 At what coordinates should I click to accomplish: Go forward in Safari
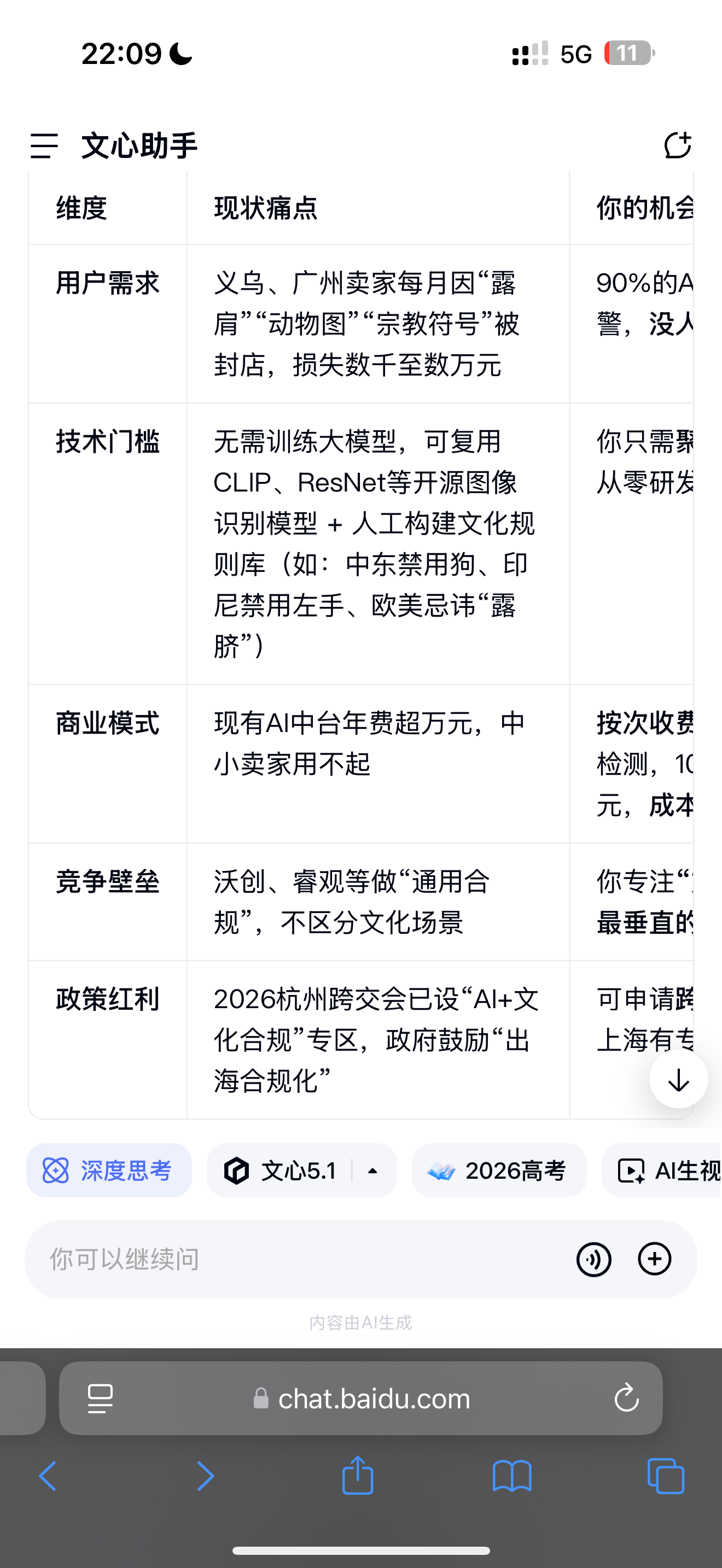click(205, 1476)
